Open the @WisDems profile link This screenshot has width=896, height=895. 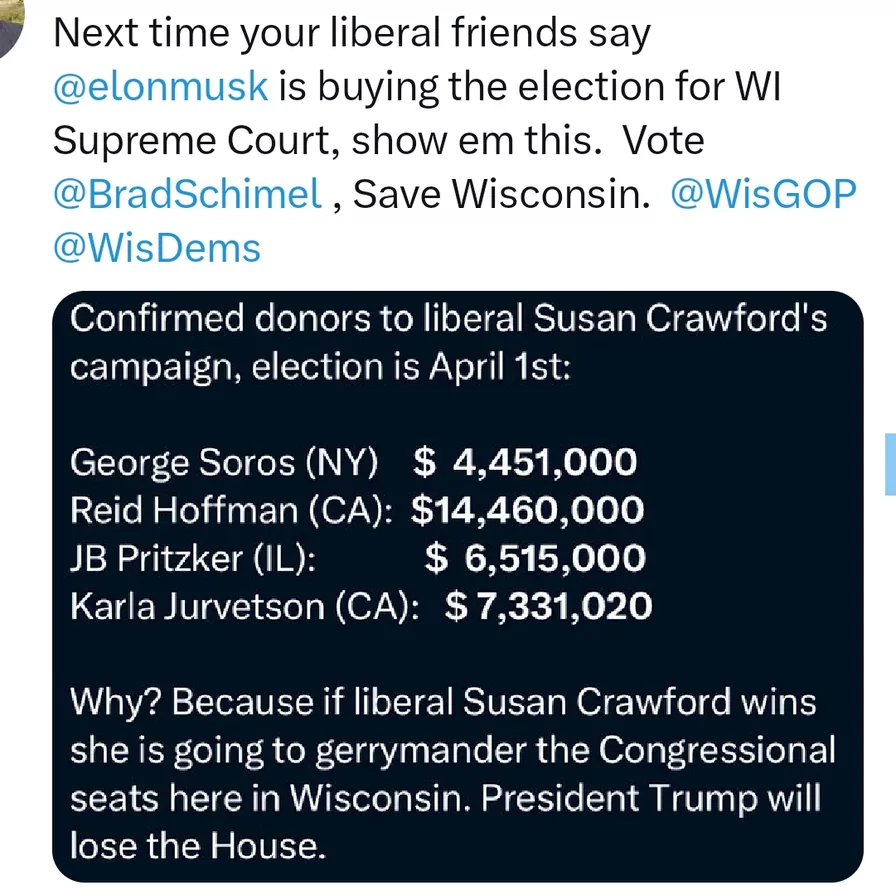tap(156, 247)
